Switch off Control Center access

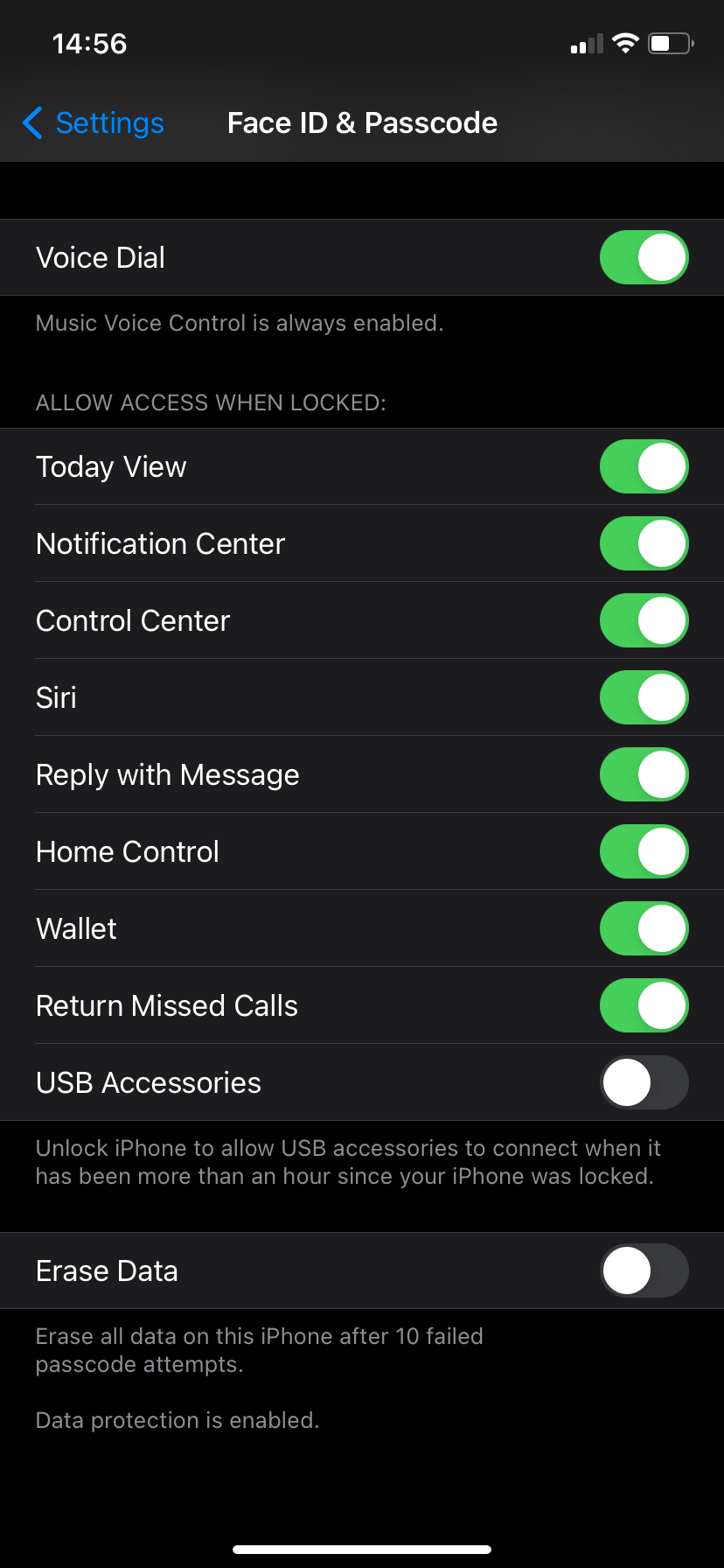click(644, 621)
